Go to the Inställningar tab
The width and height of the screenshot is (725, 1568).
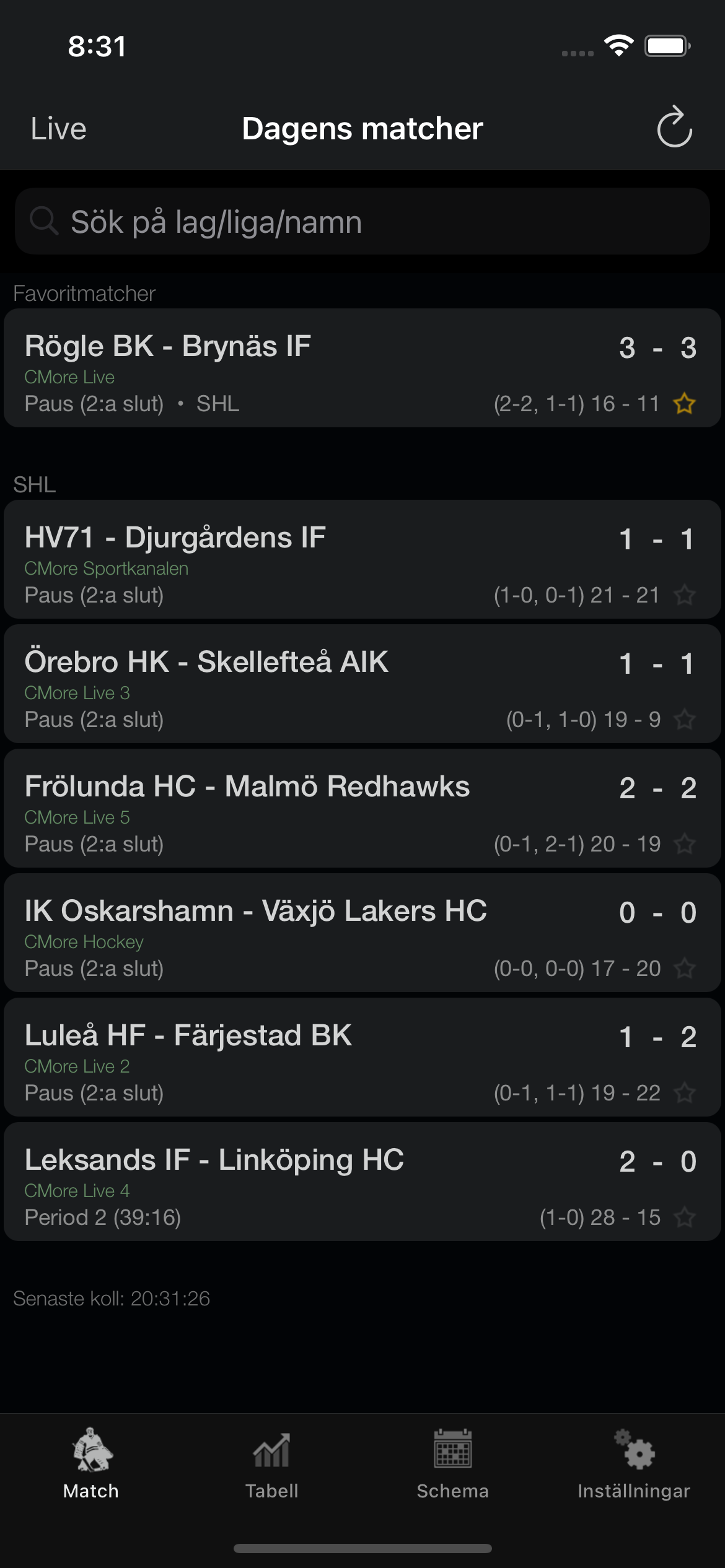tap(634, 1465)
